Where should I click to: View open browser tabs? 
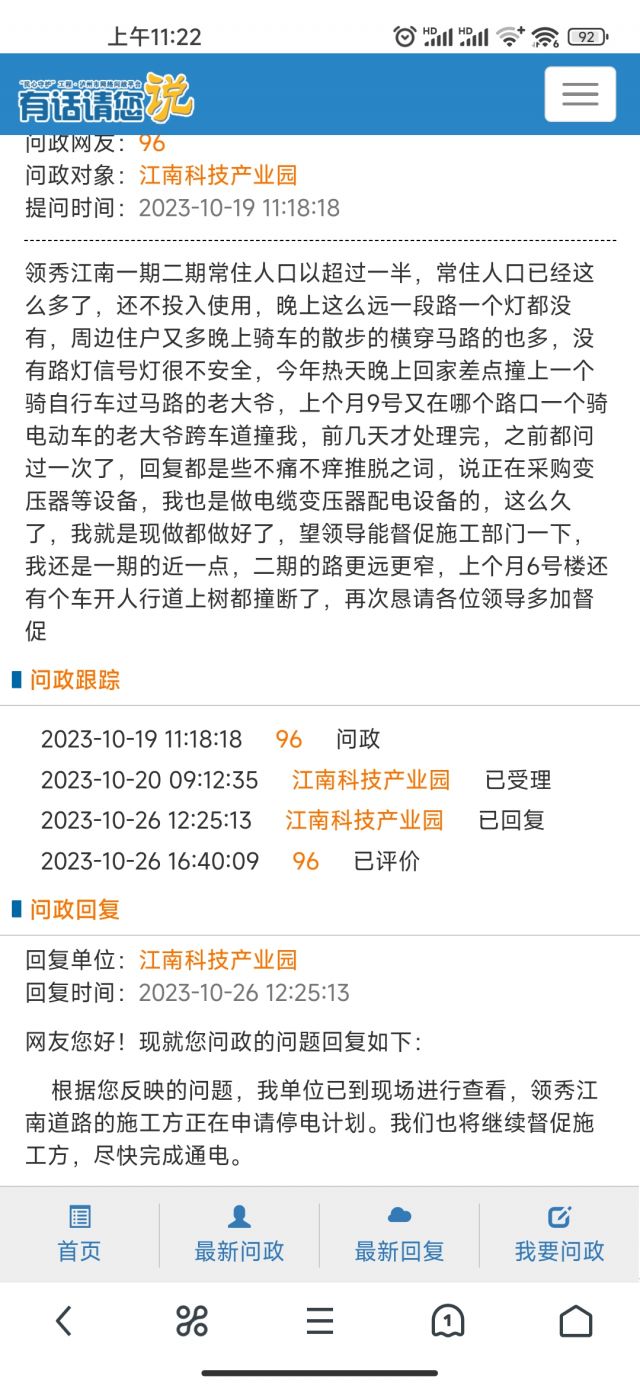(447, 1322)
